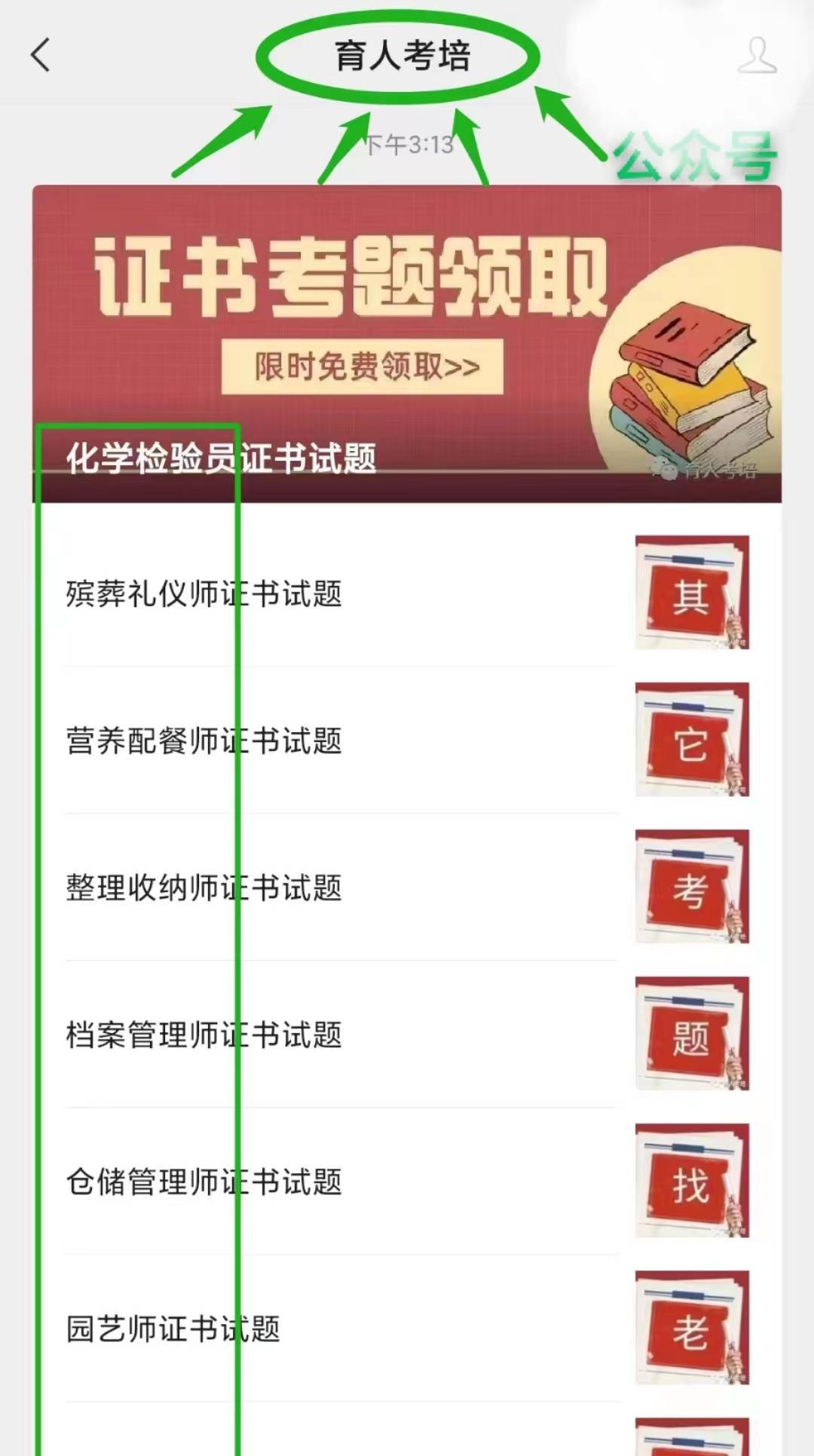This screenshot has width=814, height=1456.
Task: Open the 园艺师证书试题 article
Action: (339, 1329)
